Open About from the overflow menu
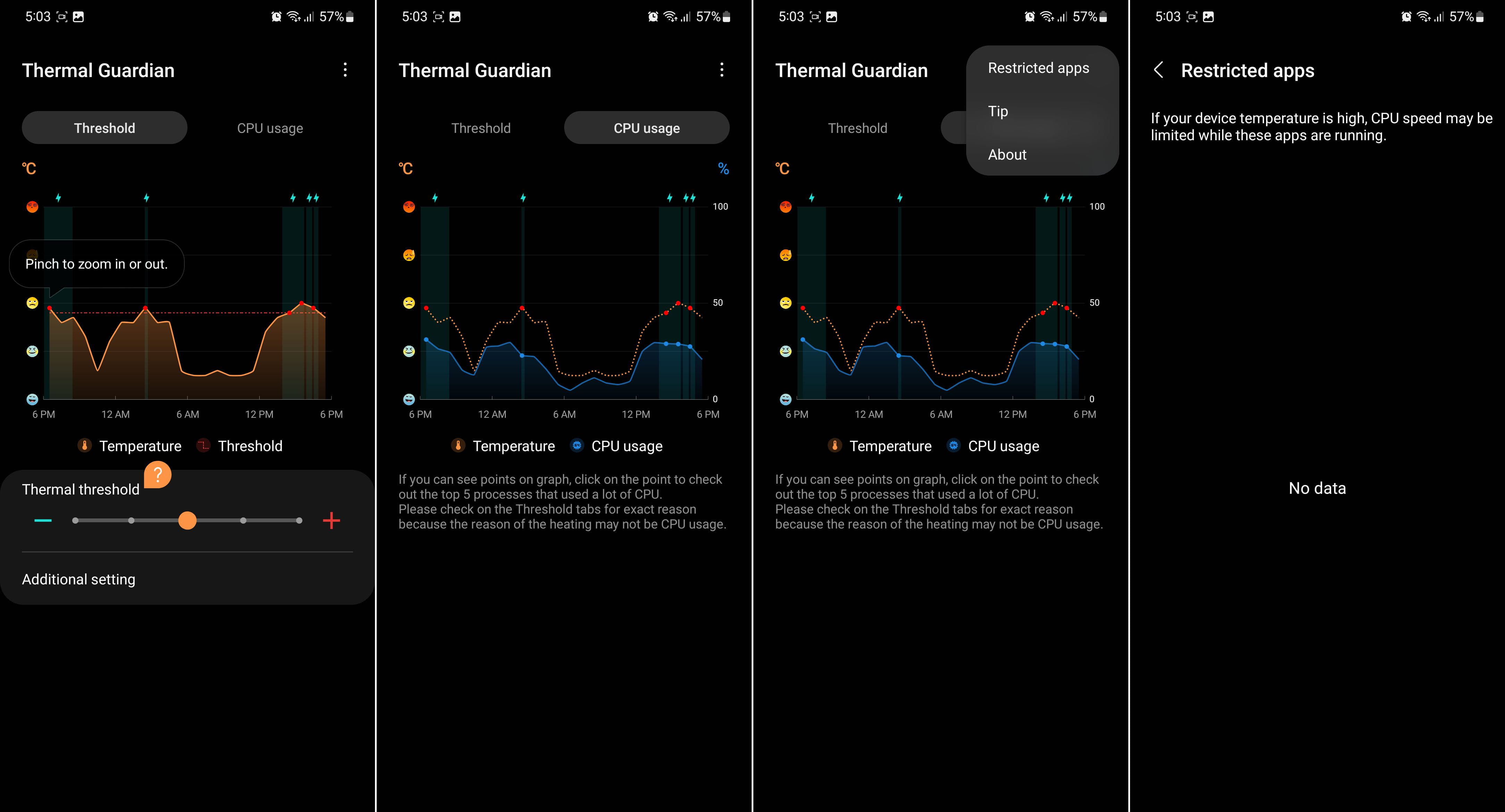The width and height of the screenshot is (1505, 812). click(1007, 155)
